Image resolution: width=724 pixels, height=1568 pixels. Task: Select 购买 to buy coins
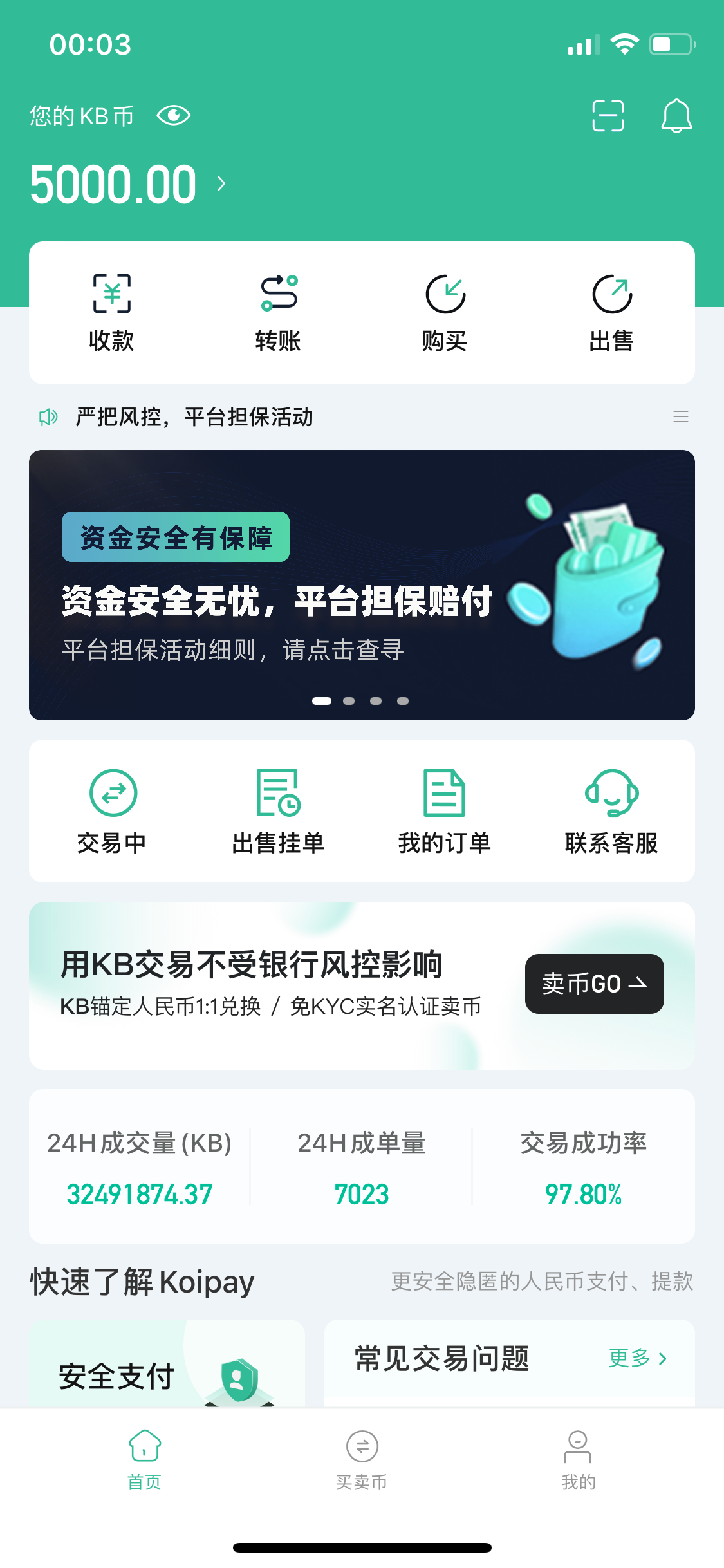445,313
